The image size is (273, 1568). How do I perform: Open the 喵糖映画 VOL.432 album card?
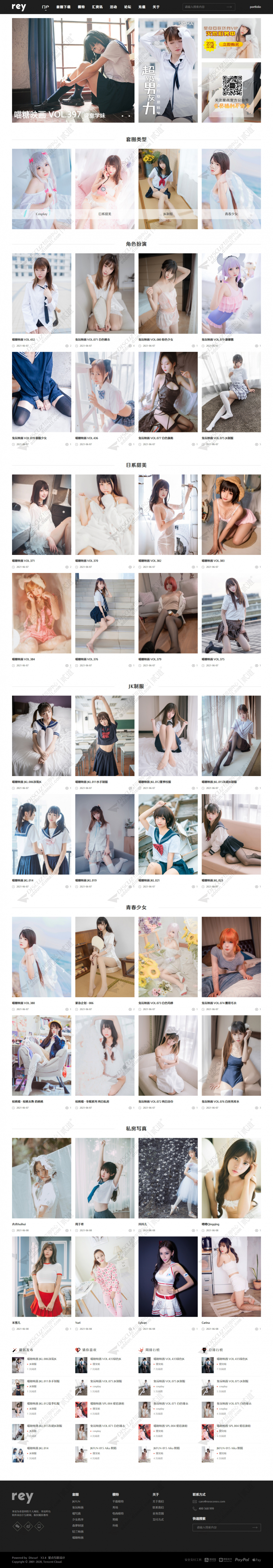click(41, 294)
